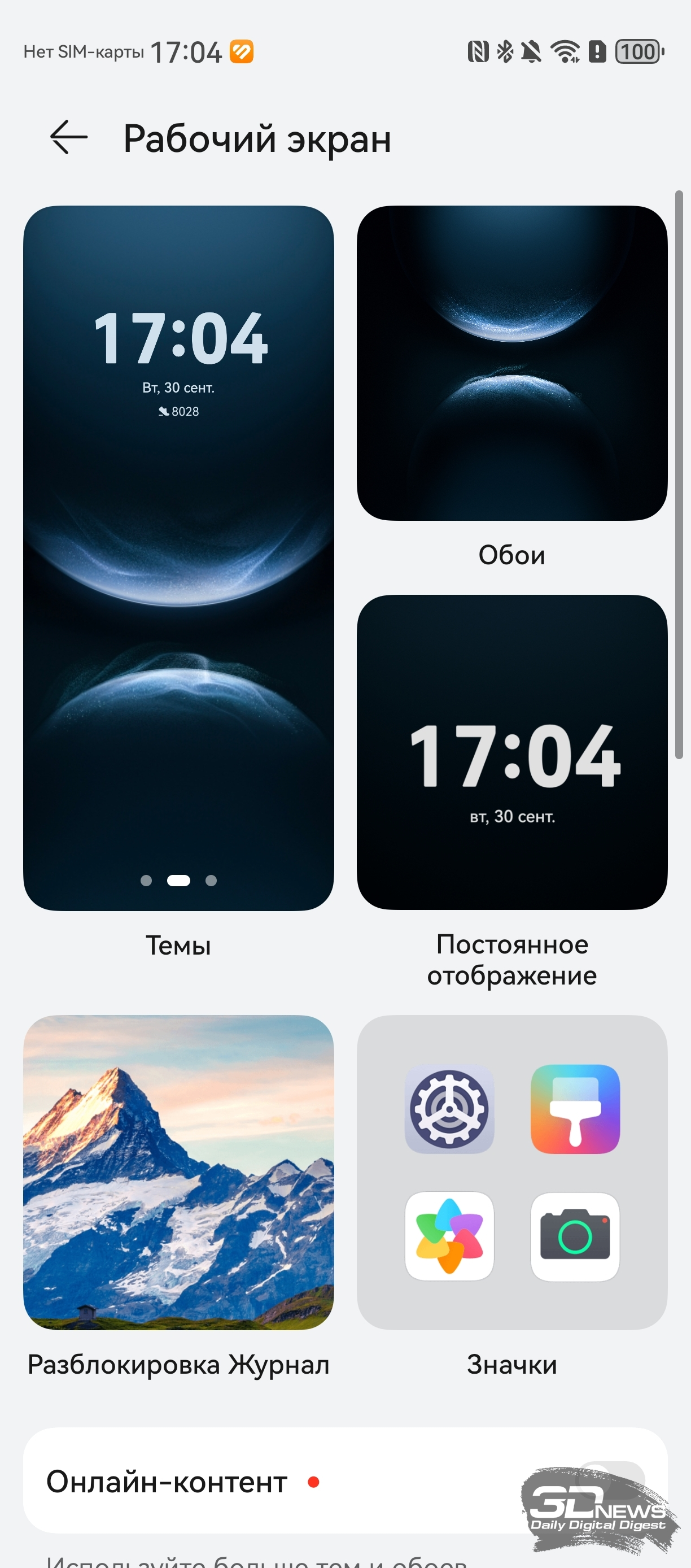691x1568 pixels.
Task: Open the Темы preview card
Action: pyautogui.click(x=178, y=557)
